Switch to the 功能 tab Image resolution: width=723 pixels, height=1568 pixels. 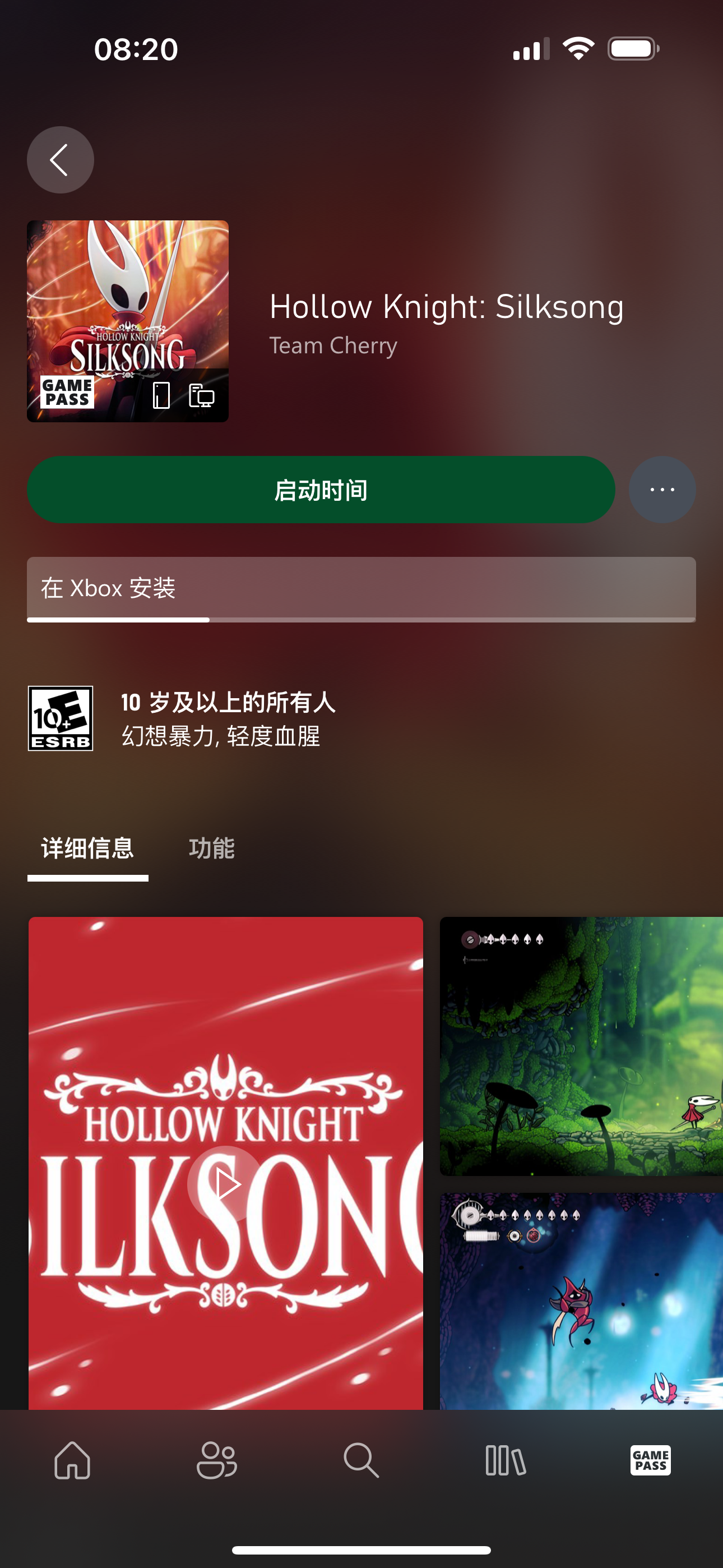pos(211,848)
